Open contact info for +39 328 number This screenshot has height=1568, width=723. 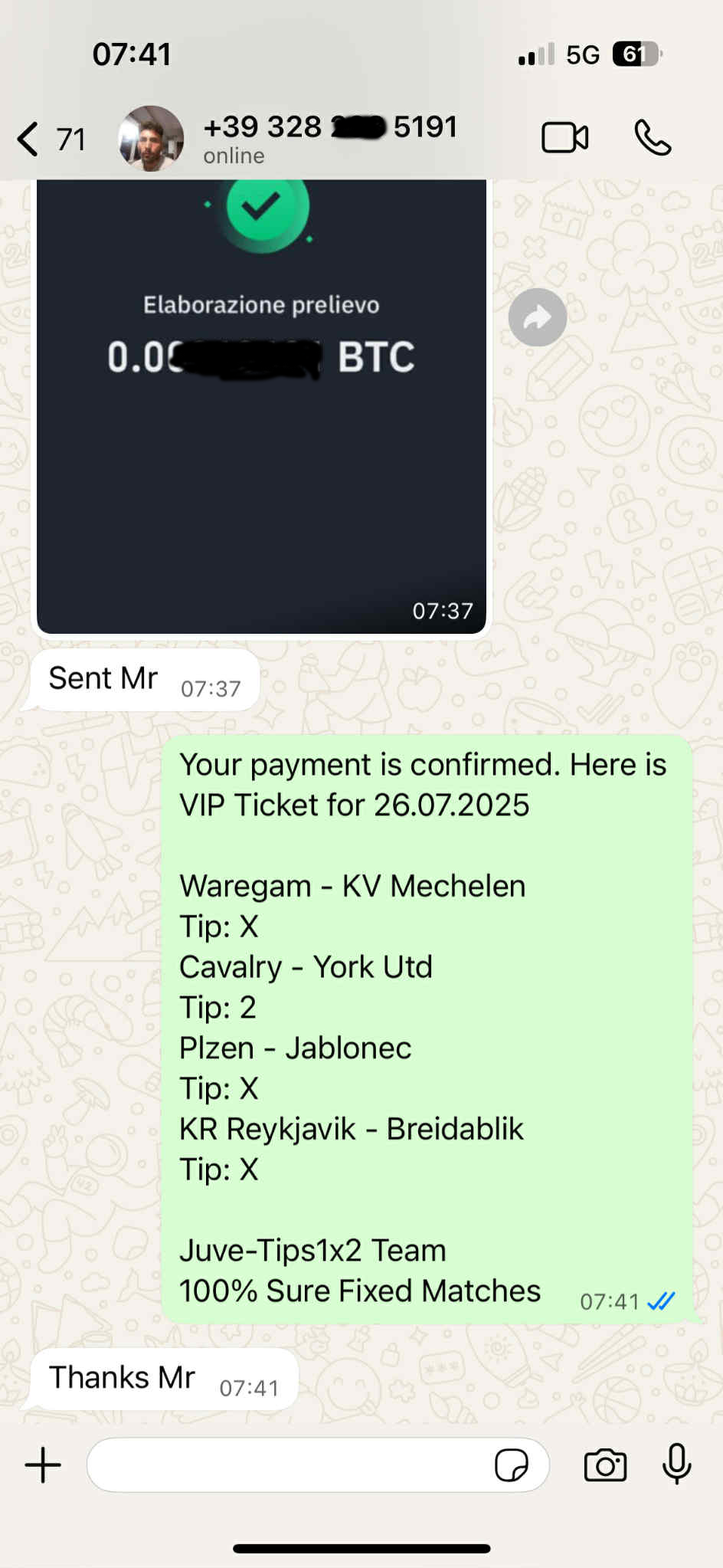tap(329, 137)
